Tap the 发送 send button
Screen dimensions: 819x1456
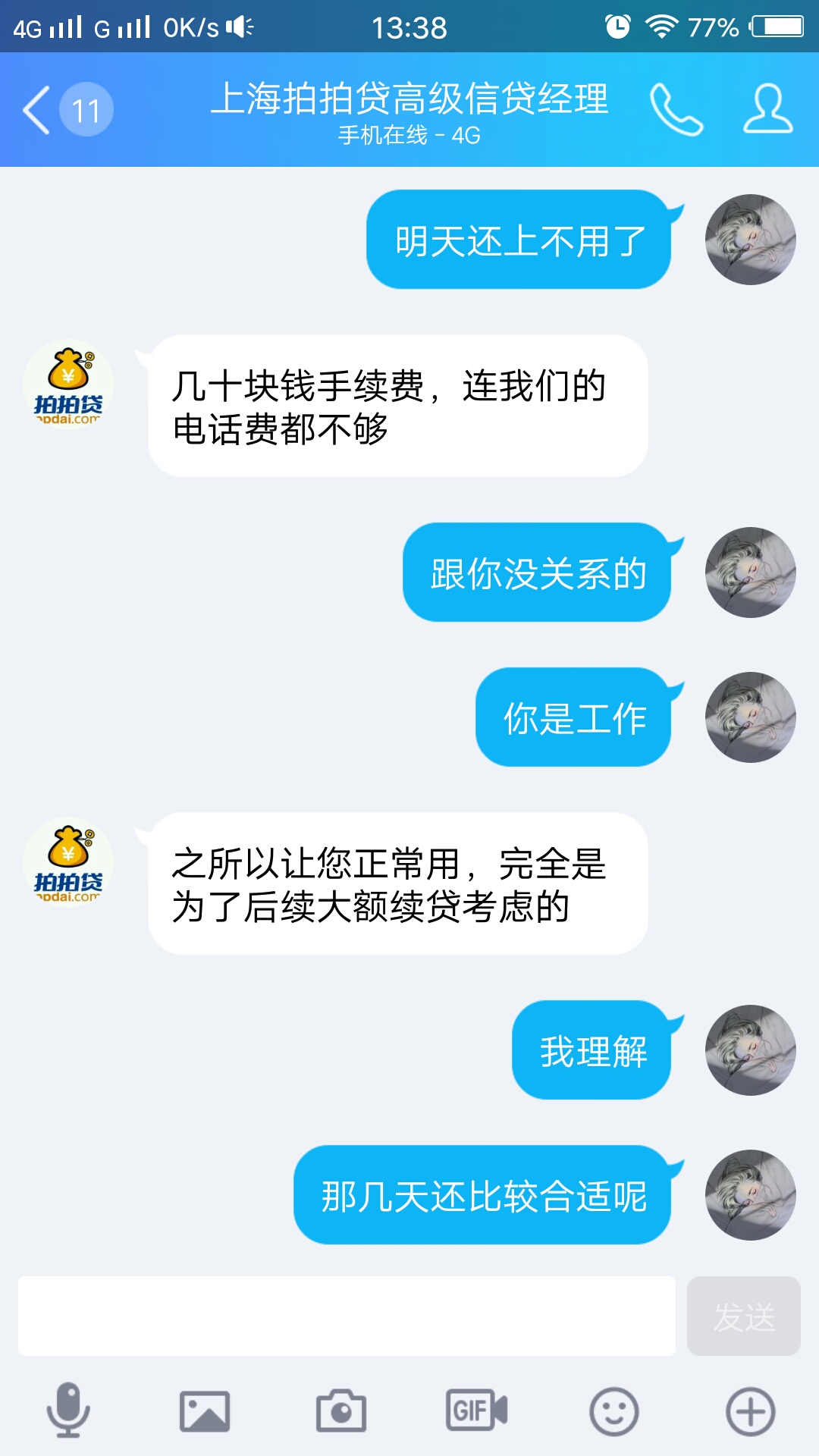[744, 1317]
